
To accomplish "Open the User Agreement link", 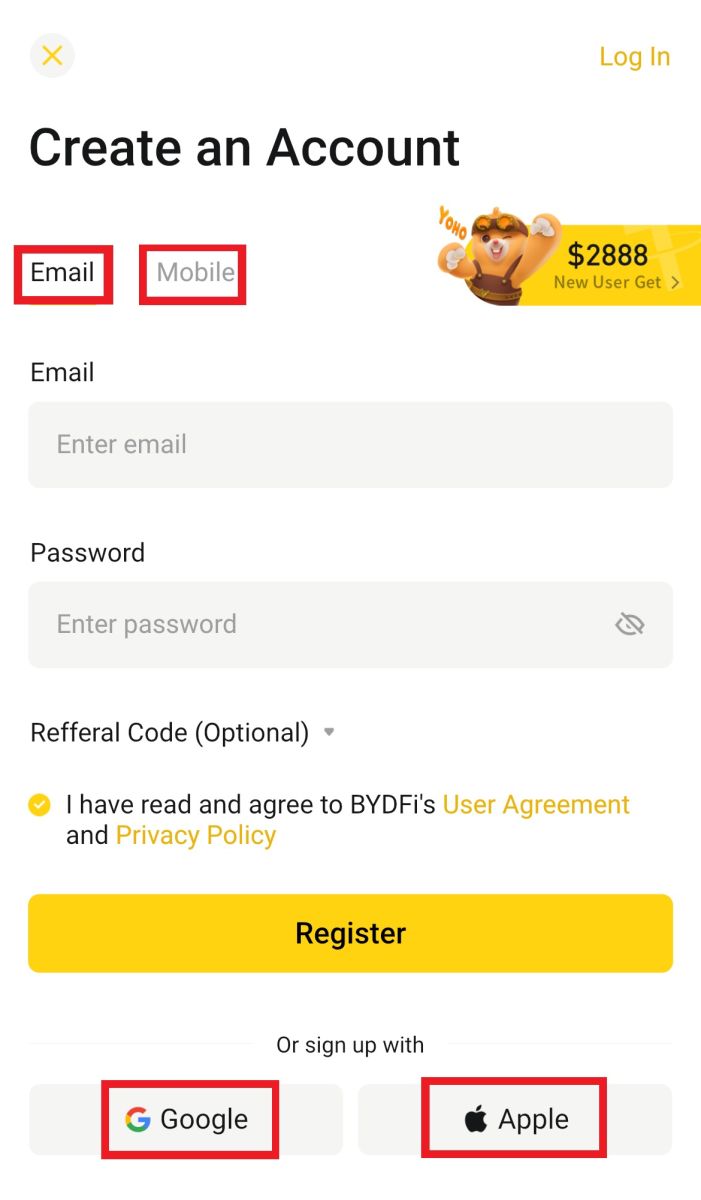I will point(536,805).
